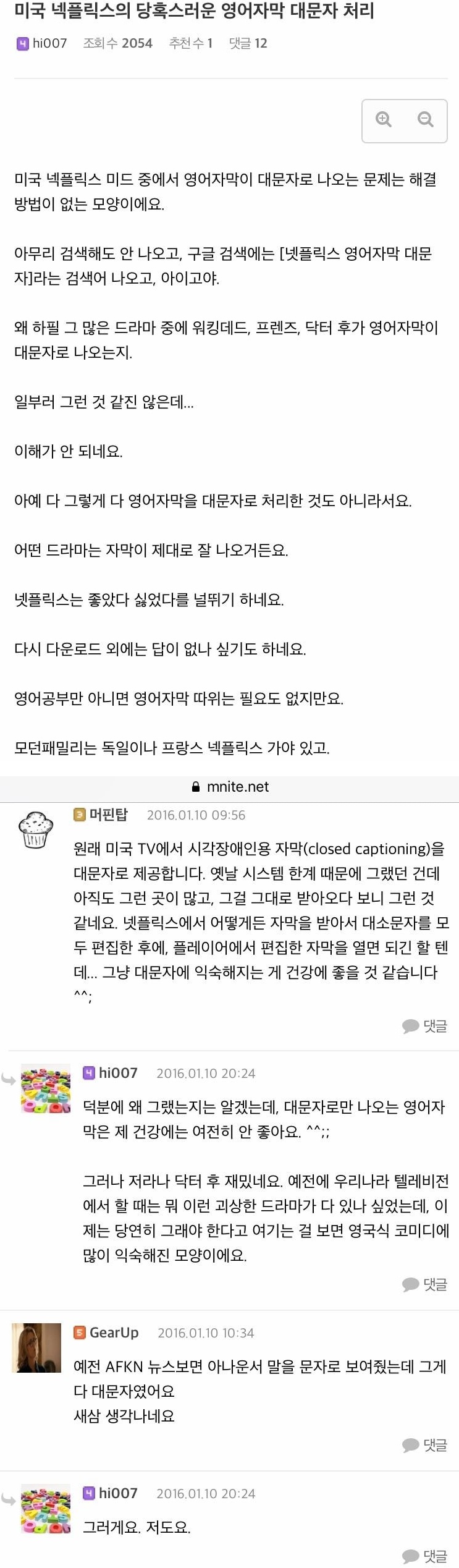This screenshot has height=1568, width=459.
Task: Open author hi007's profile at top
Action: pos(49,43)
